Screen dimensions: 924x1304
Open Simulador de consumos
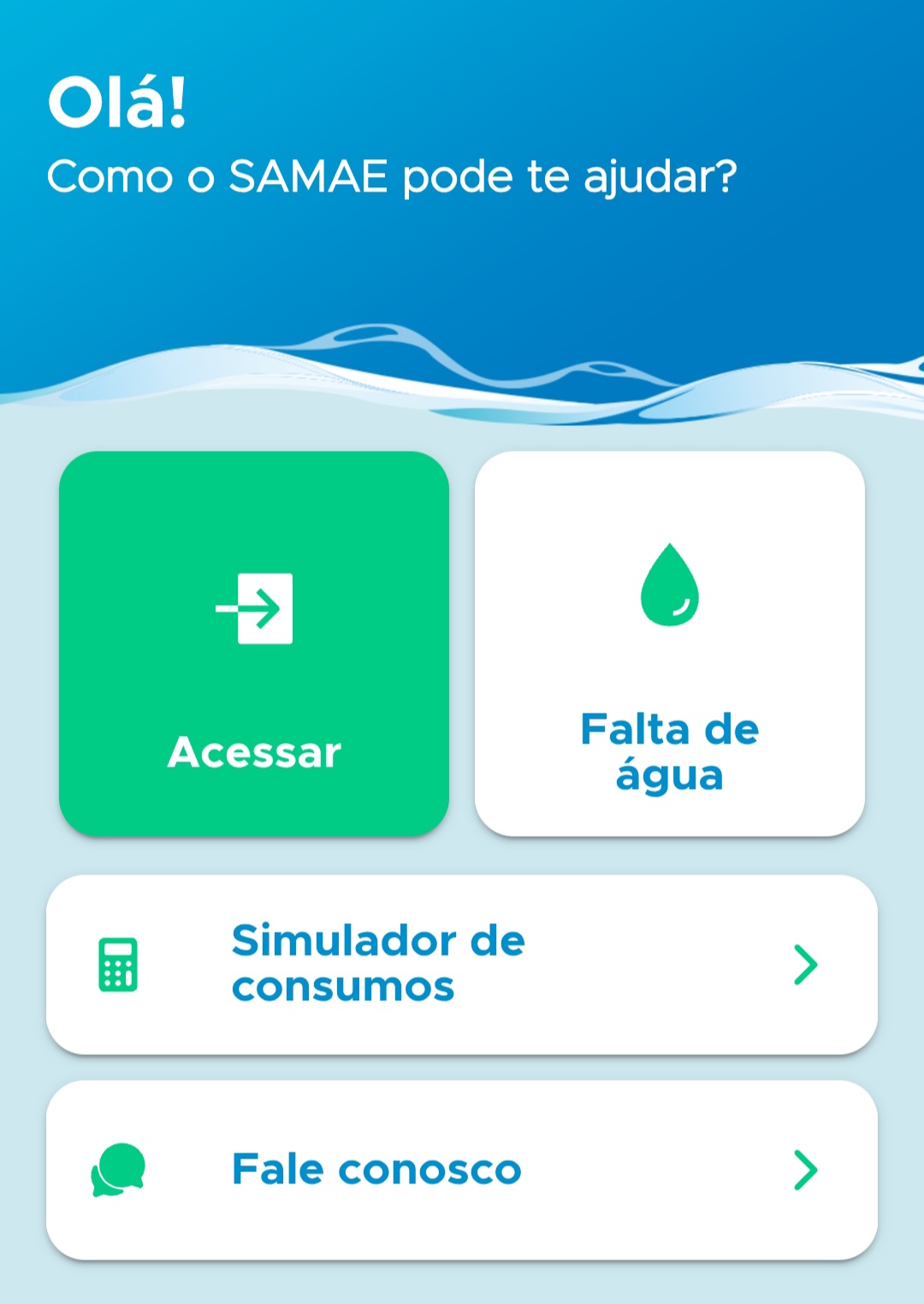point(462,964)
